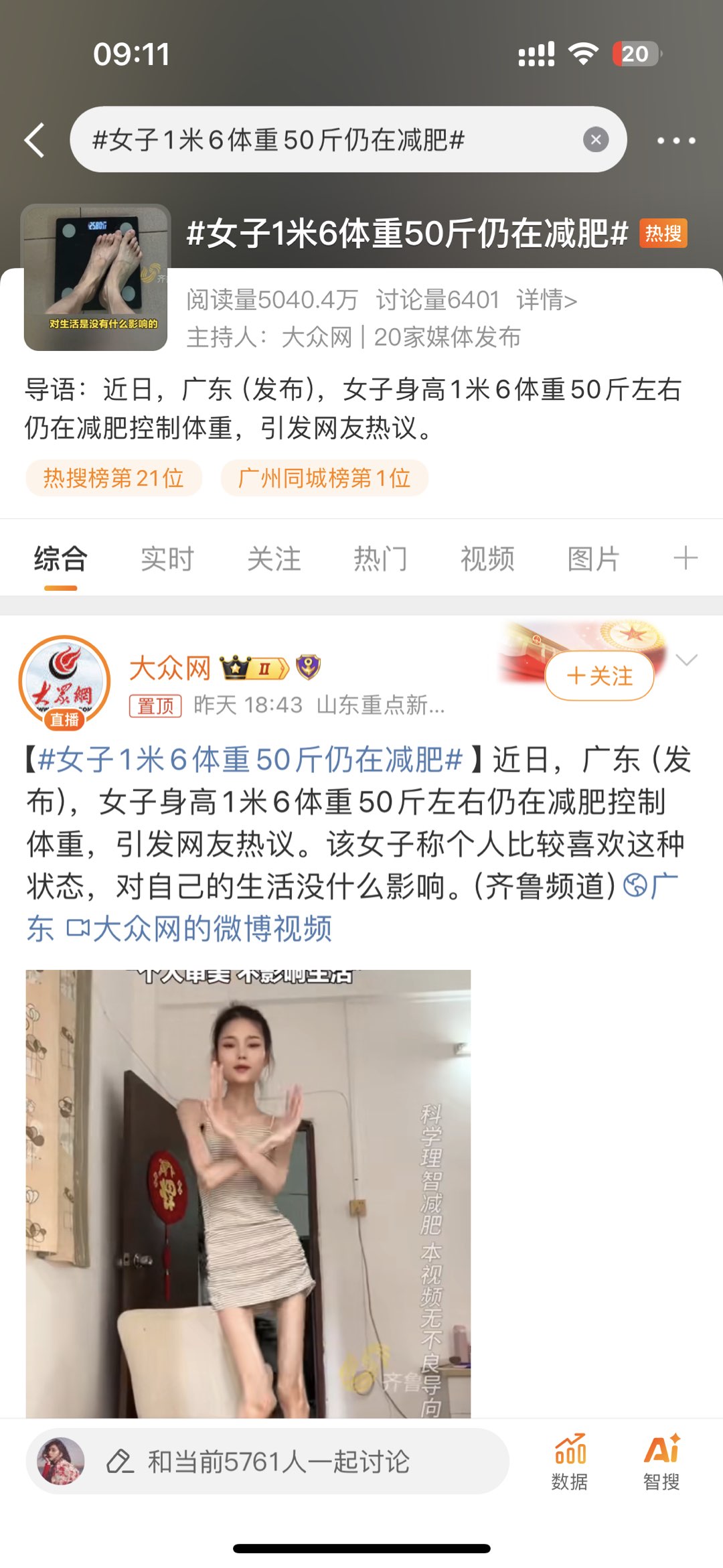Expand the post options chevron beside 关注

coord(687,660)
